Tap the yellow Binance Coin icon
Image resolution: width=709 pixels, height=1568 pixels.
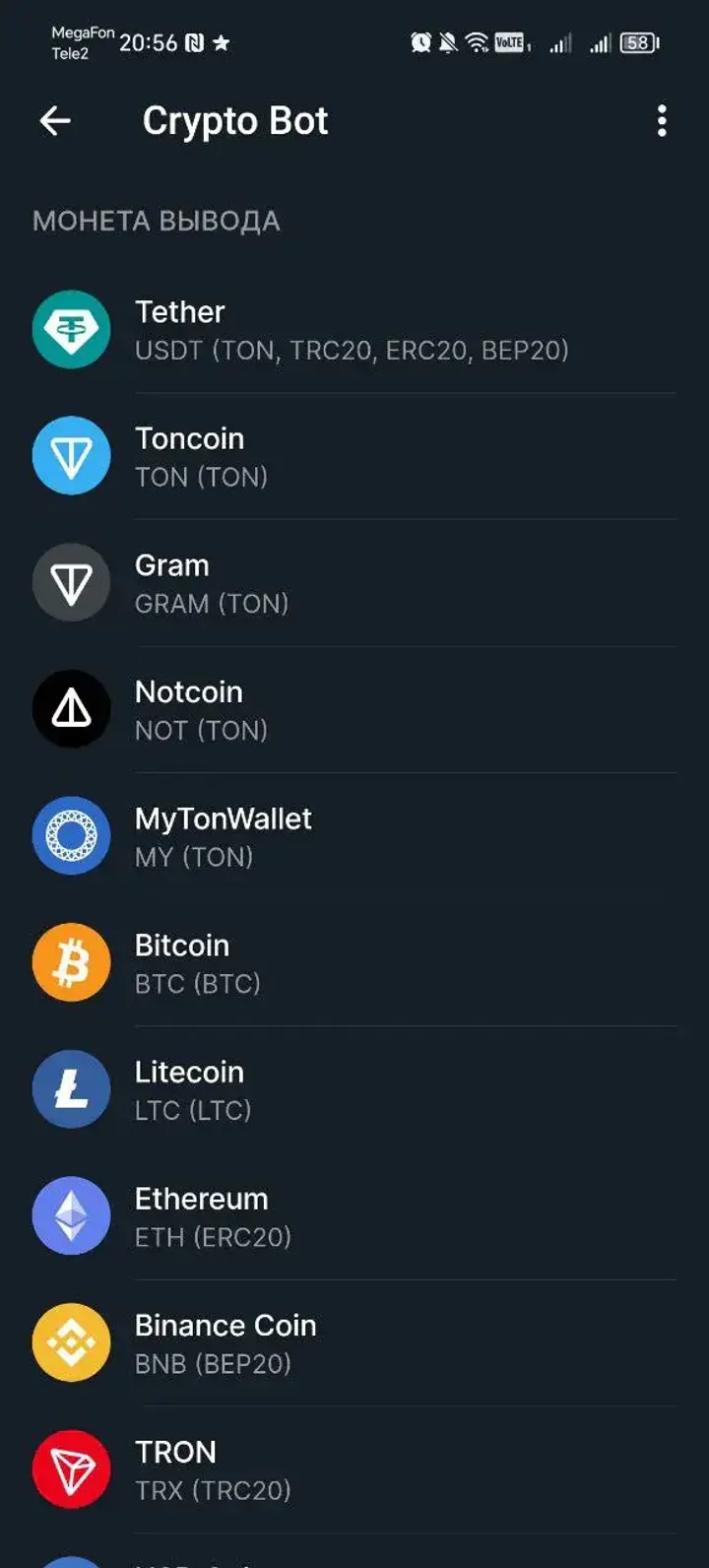point(70,1341)
